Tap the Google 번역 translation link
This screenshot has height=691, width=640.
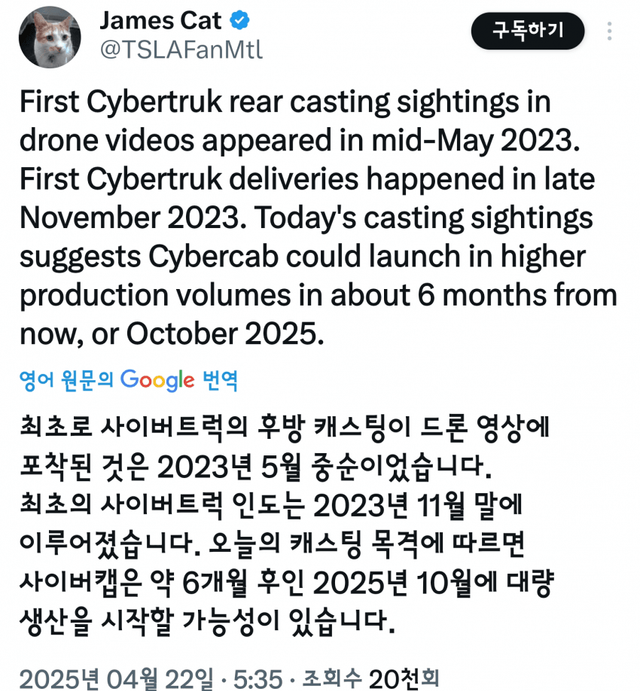click(x=128, y=380)
